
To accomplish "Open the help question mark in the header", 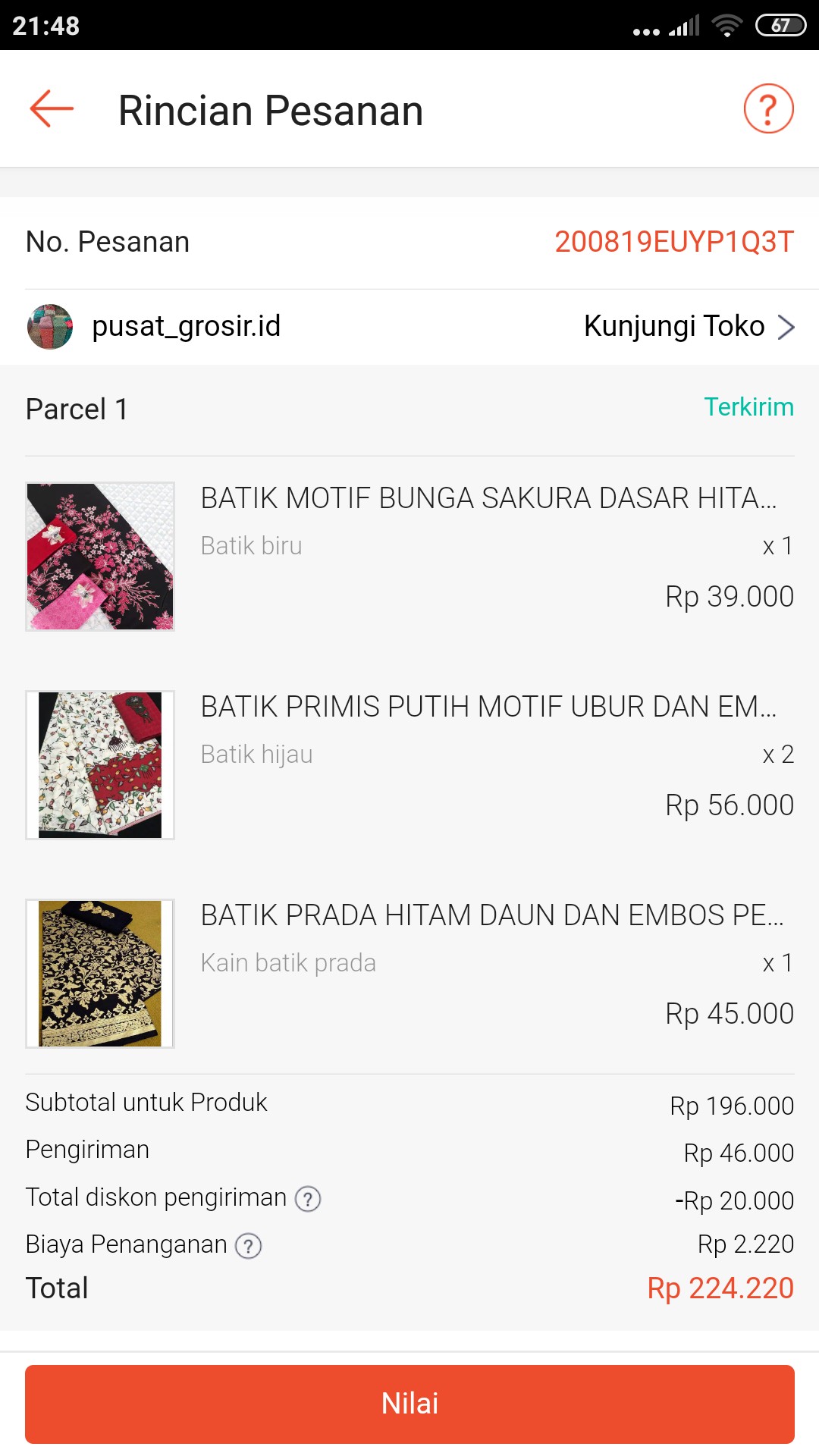I will pyautogui.click(x=768, y=109).
